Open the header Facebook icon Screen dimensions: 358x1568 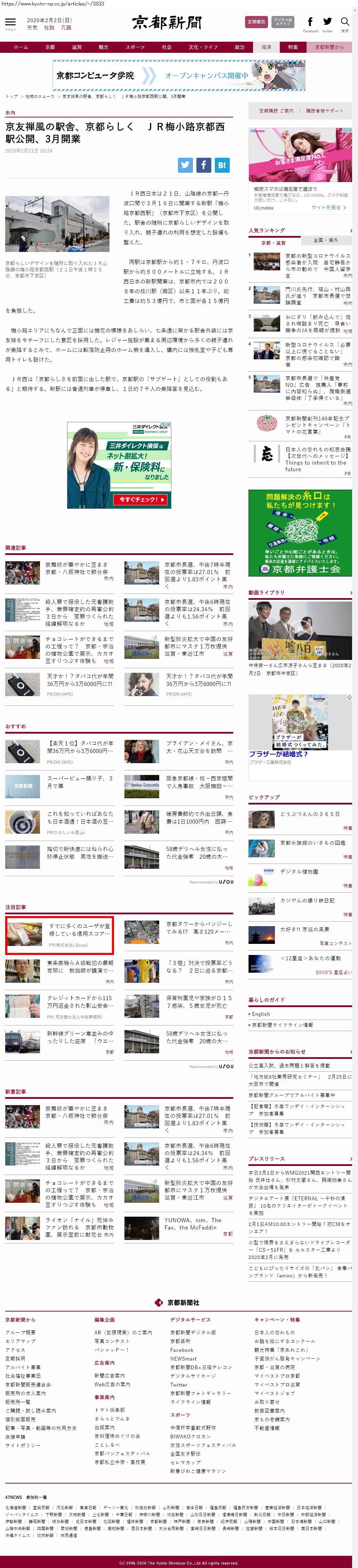click(x=310, y=23)
